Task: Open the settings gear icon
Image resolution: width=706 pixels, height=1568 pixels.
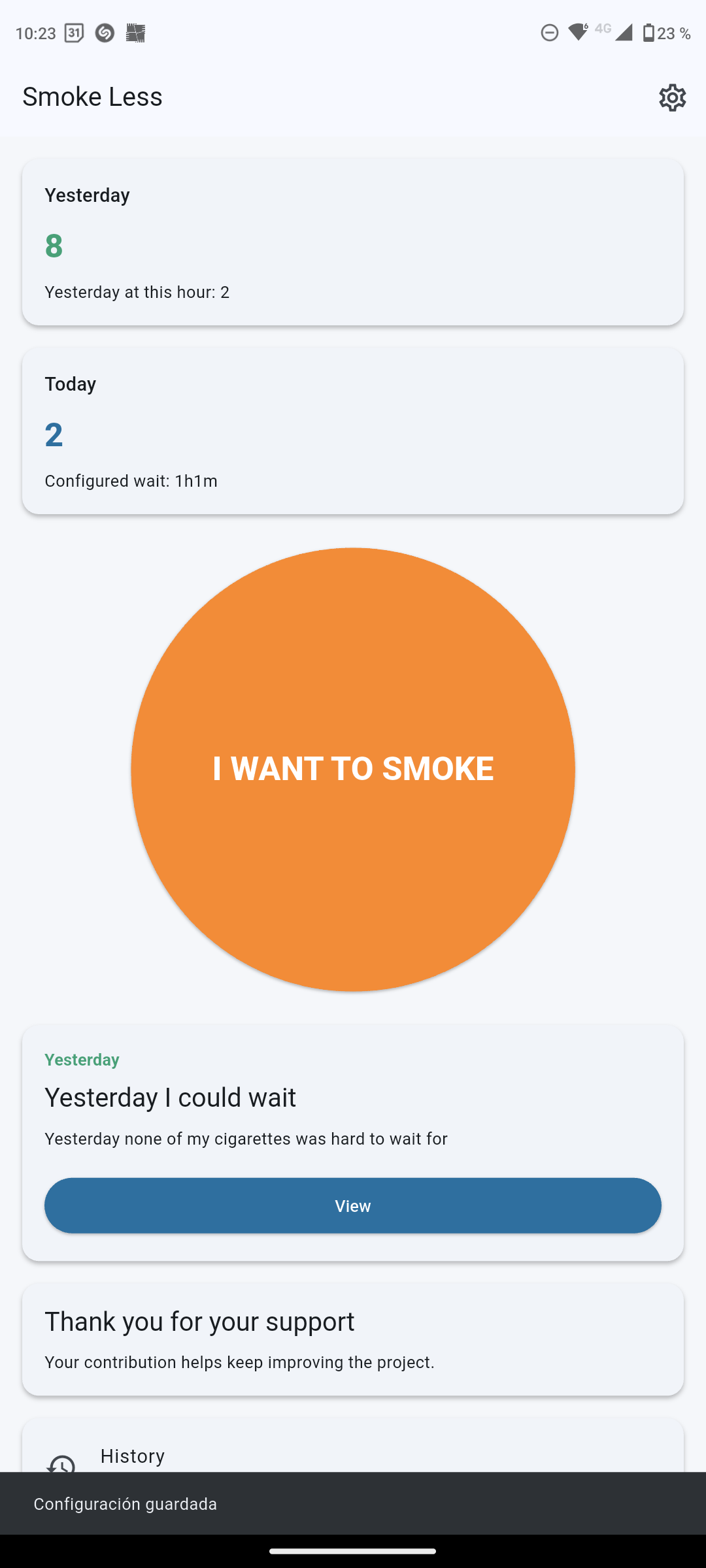Action: [x=672, y=98]
